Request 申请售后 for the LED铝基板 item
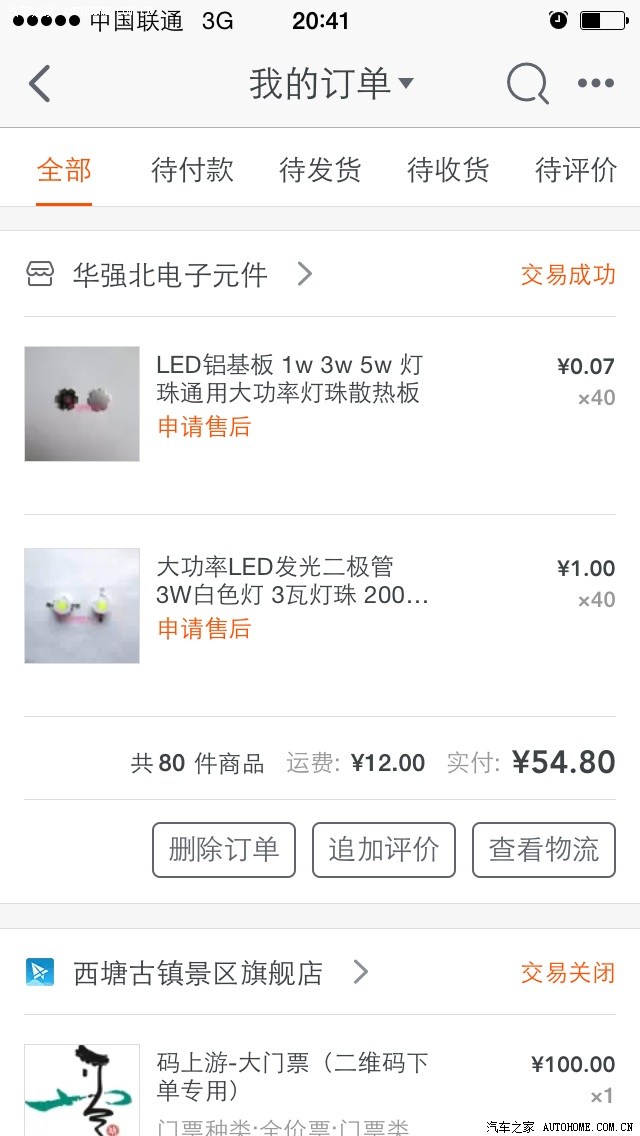 204,428
